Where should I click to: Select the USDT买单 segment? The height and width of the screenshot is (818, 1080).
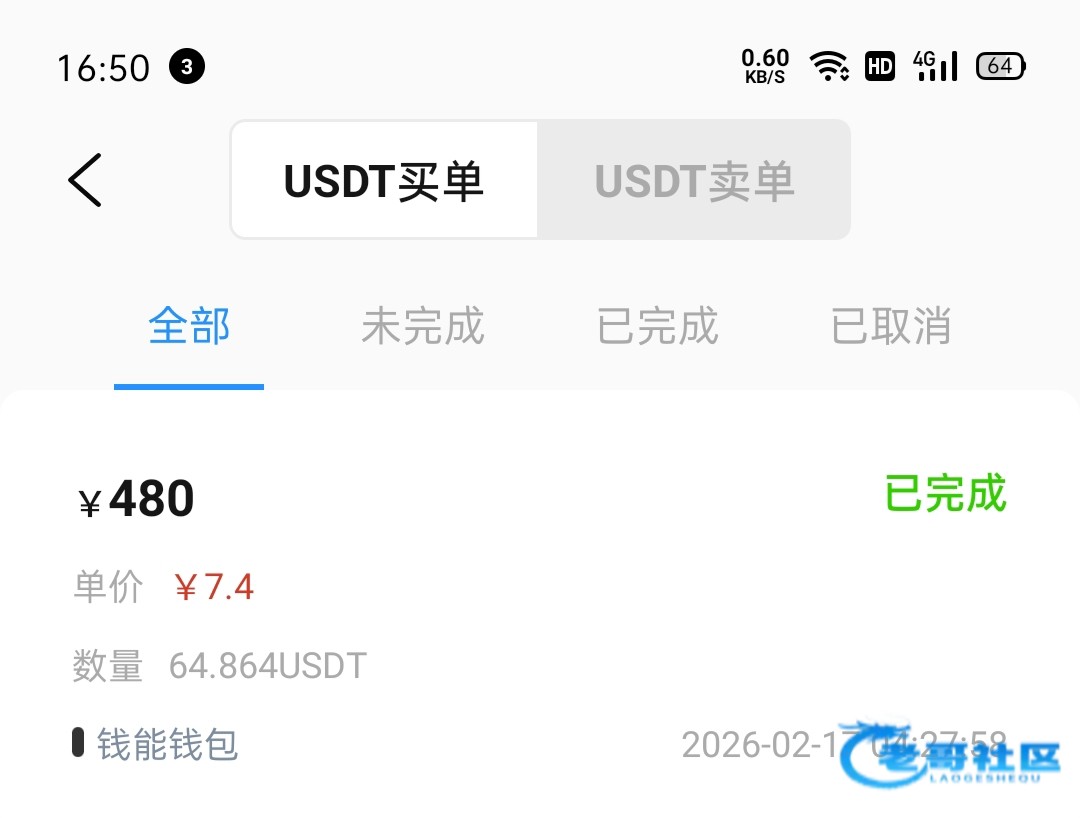click(384, 181)
